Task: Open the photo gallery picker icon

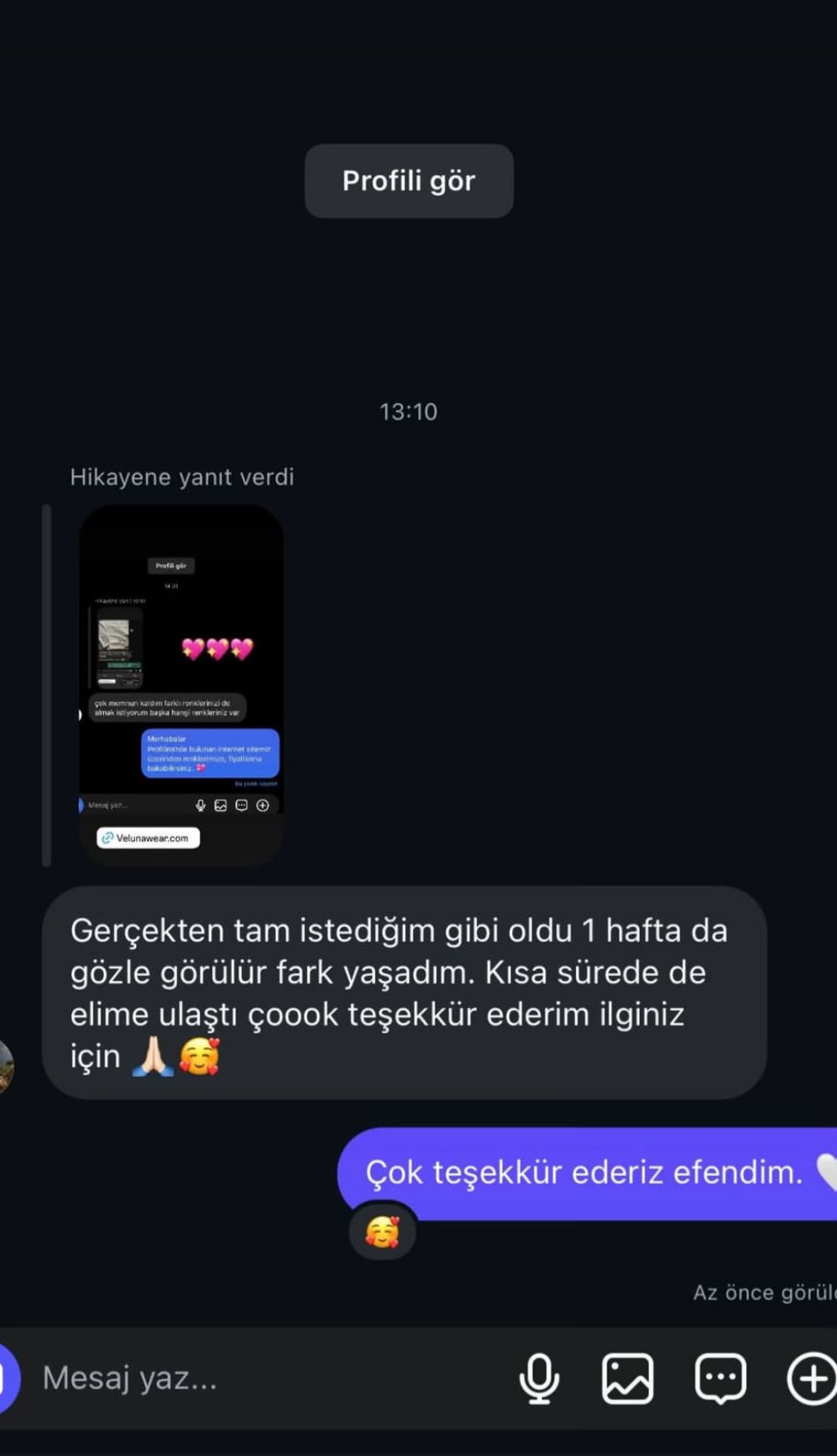Action: pos(628,1378)
